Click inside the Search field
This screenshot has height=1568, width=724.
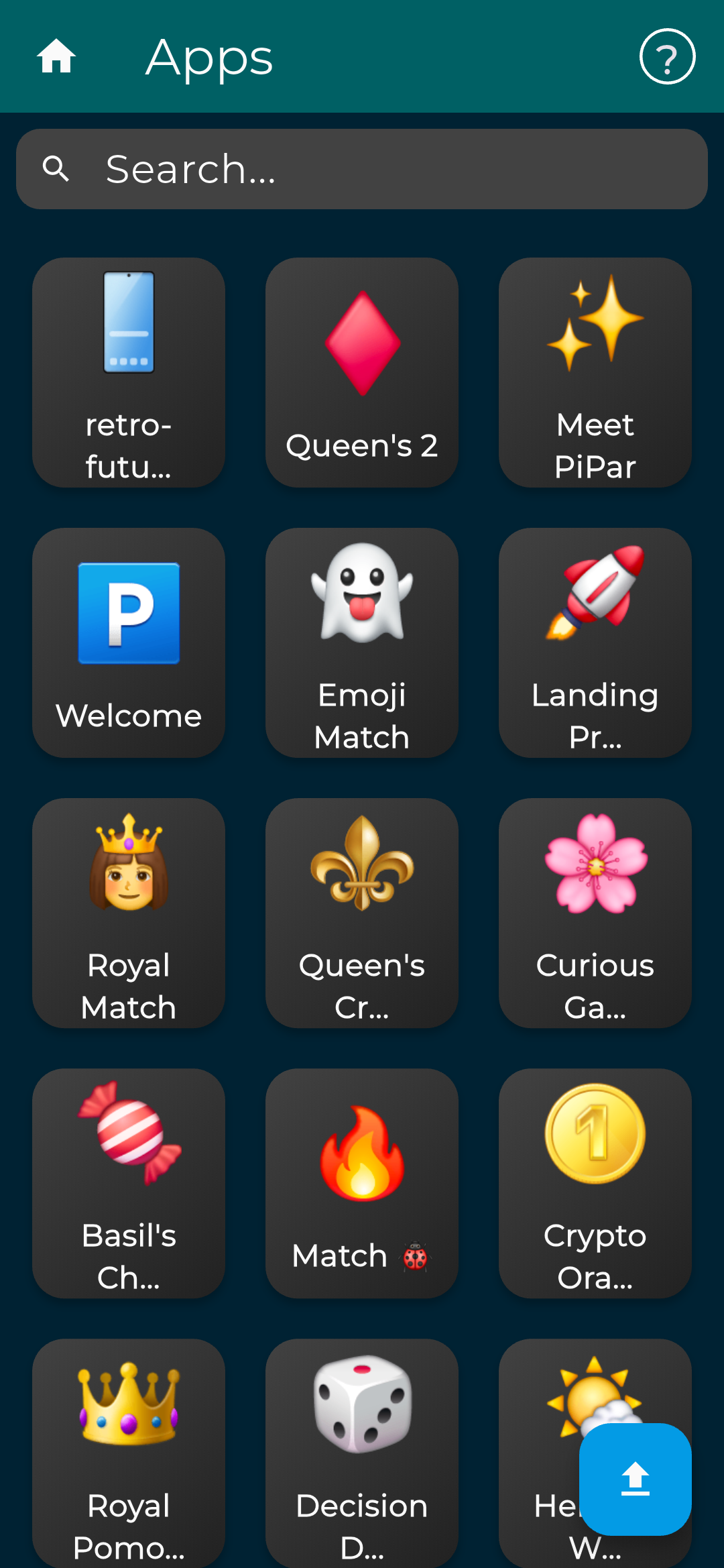(362, 168)
